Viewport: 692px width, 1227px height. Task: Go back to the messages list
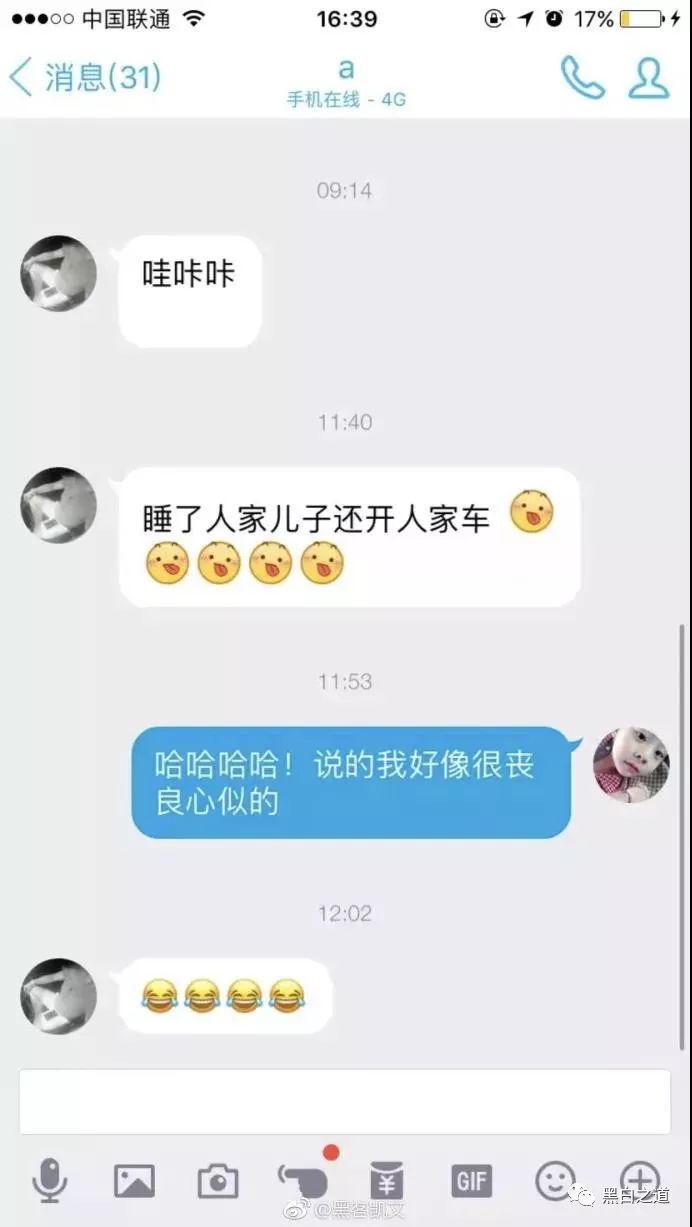[x=85, y=78]
